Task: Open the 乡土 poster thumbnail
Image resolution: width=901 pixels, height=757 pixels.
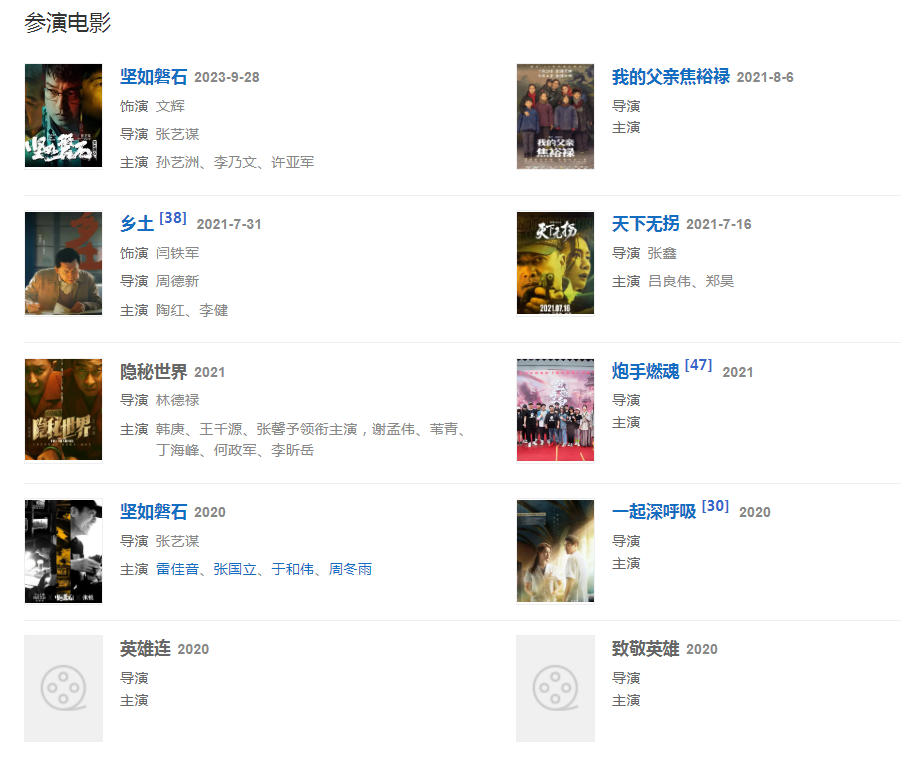Action: click(63, 263)
